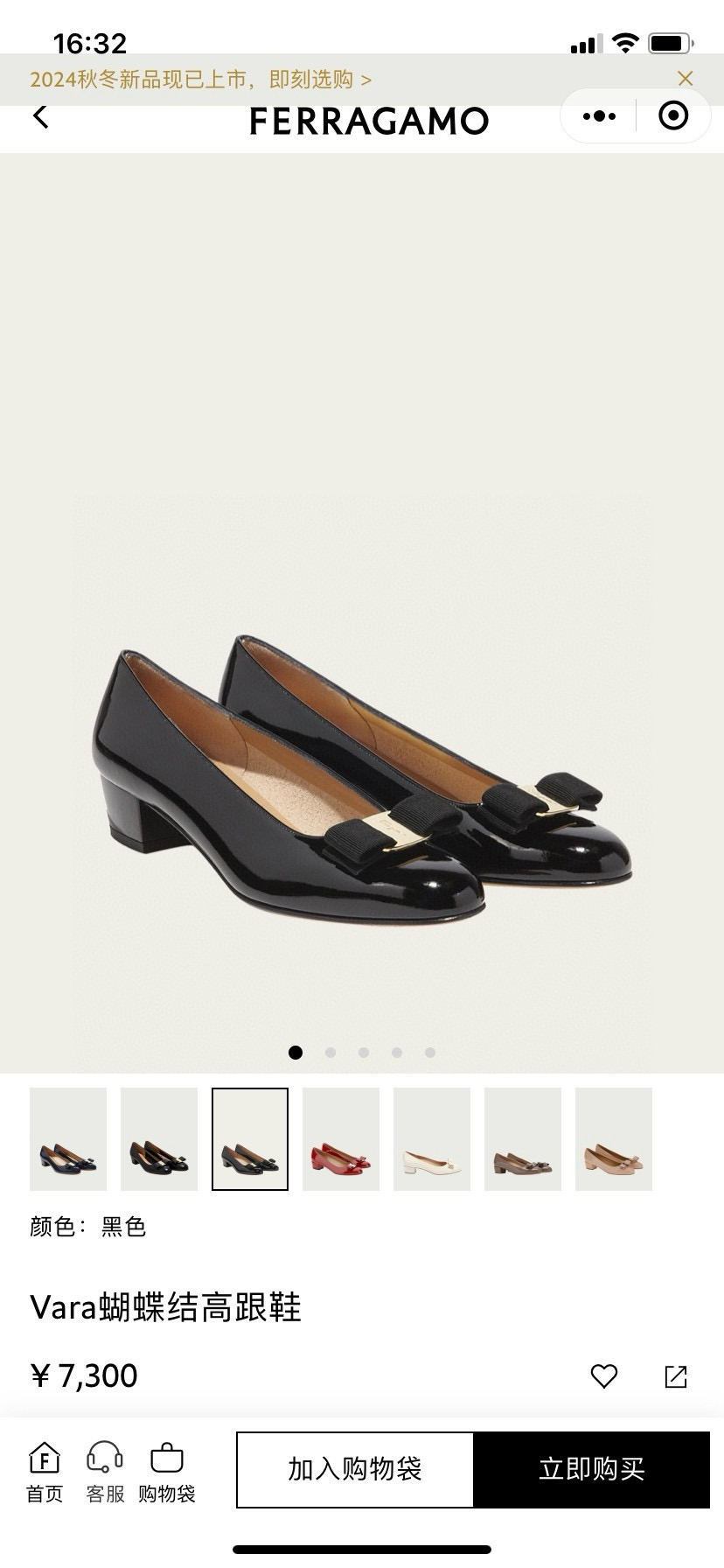
Task: Open the 2024秋冬新品 announcement link
Action: tap(200, 80)
